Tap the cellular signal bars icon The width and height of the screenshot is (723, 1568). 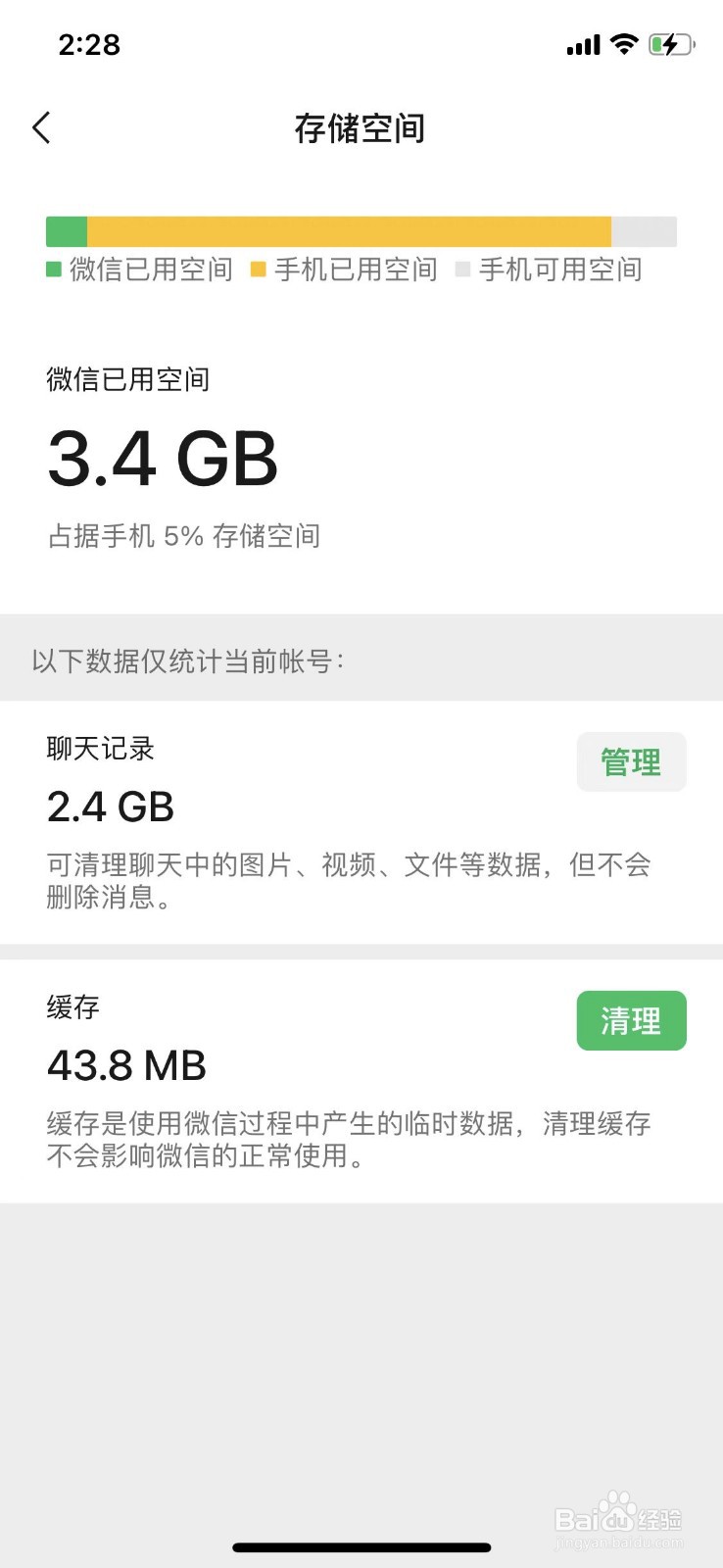tap(582, 43)
